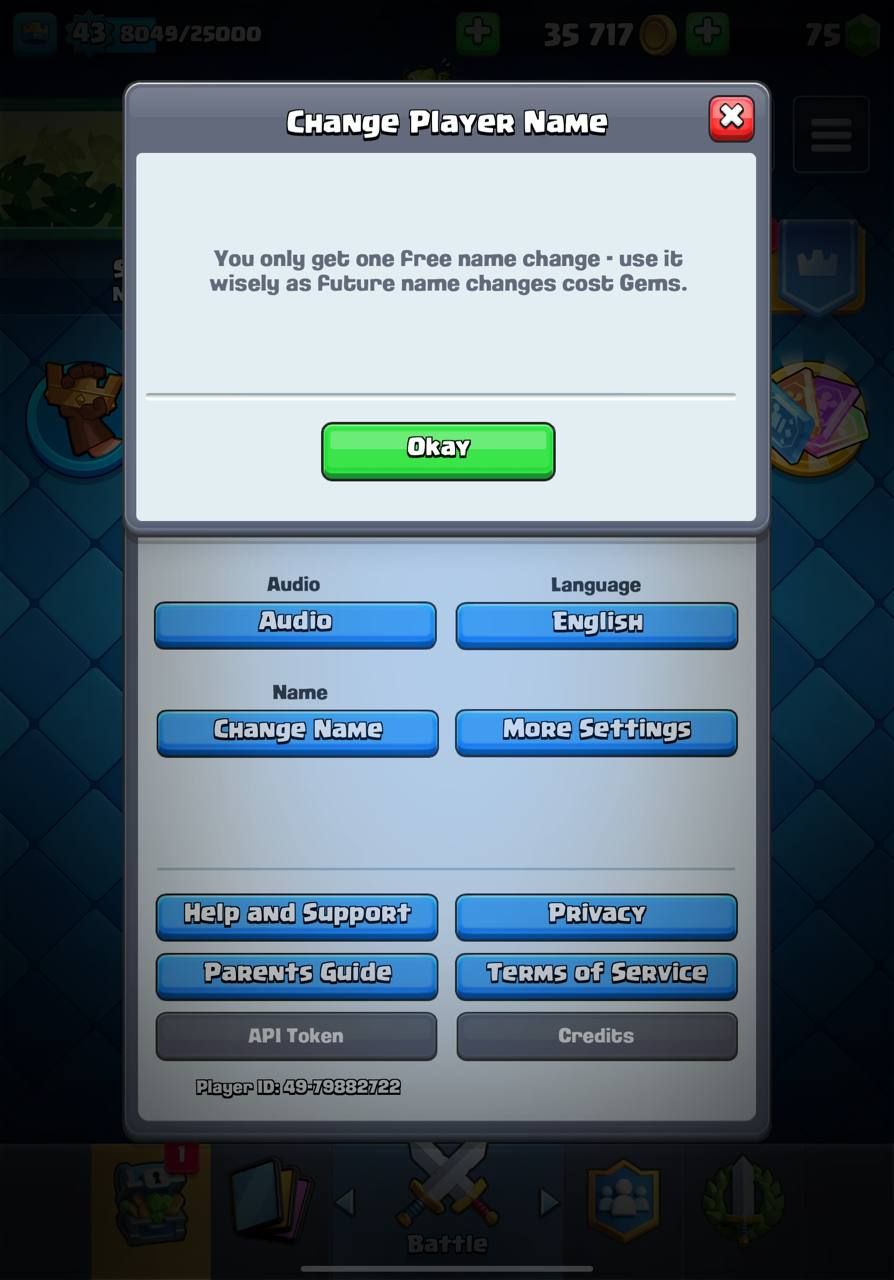The height and width of the screenshot is (1280, 894).
Task: Tap the Change Name button
Action: coord(297,732)
